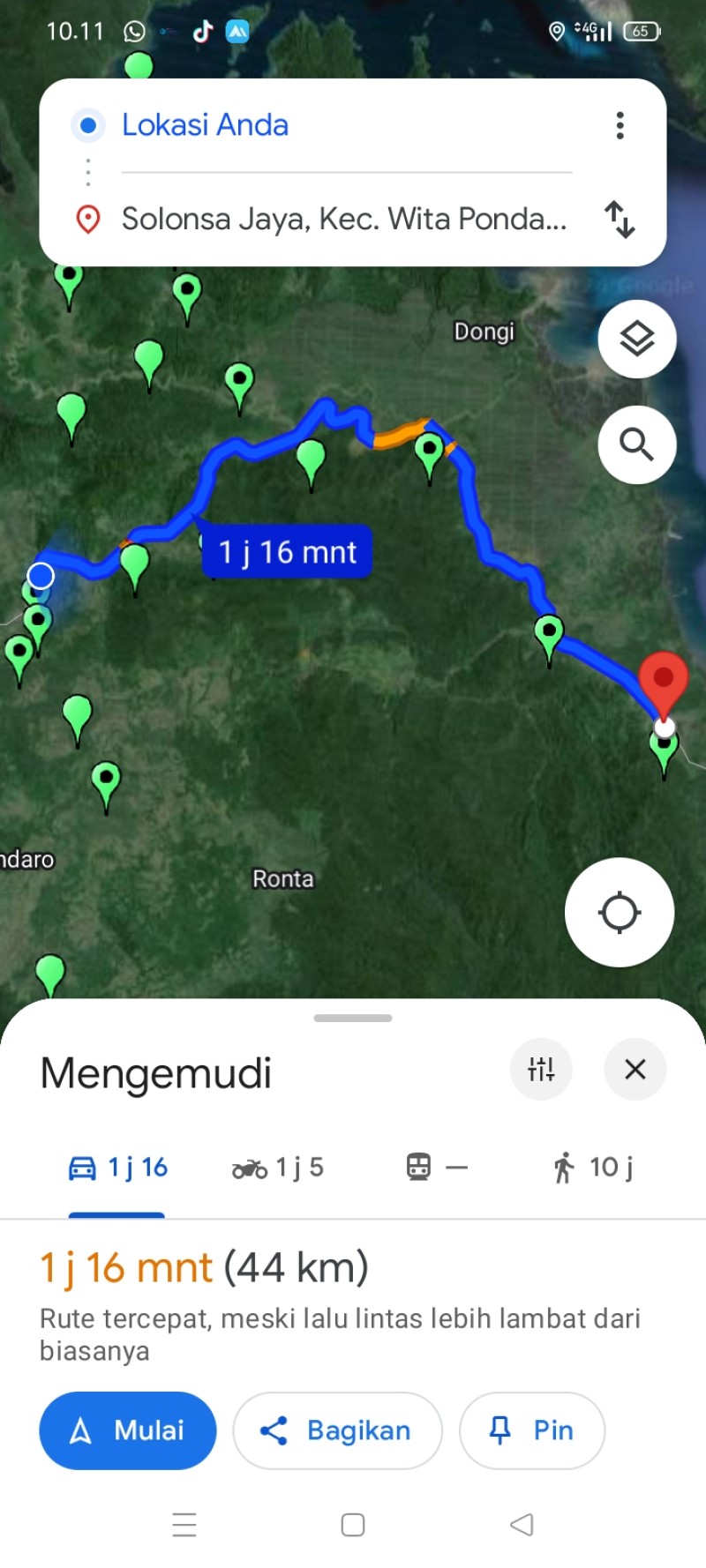The image size is (706, 1568).
Task: Open route options filter
Action: [541, 1070]
